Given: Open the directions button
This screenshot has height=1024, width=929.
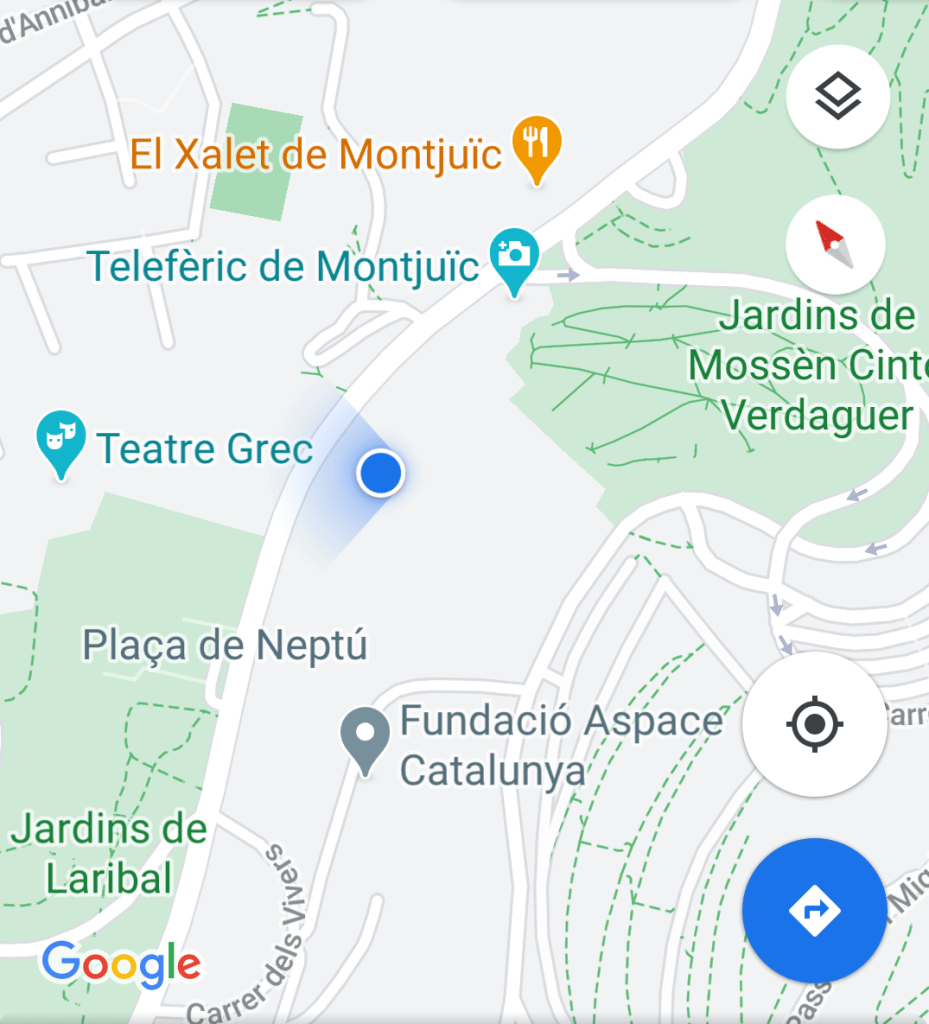Looking at the screenshot, I should pyautogui.click(x=814, y=910).
